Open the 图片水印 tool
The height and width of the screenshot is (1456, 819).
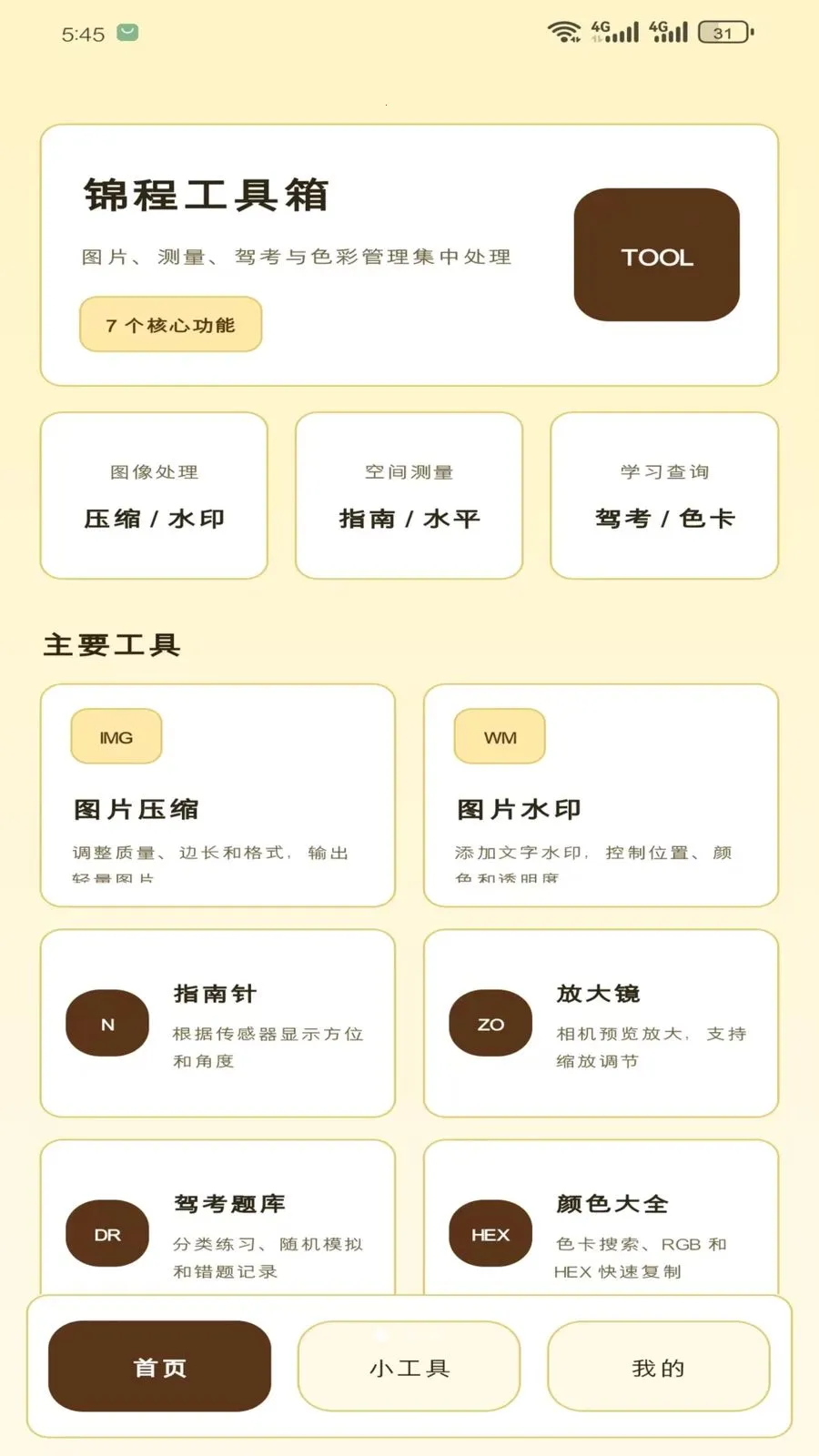601,795
